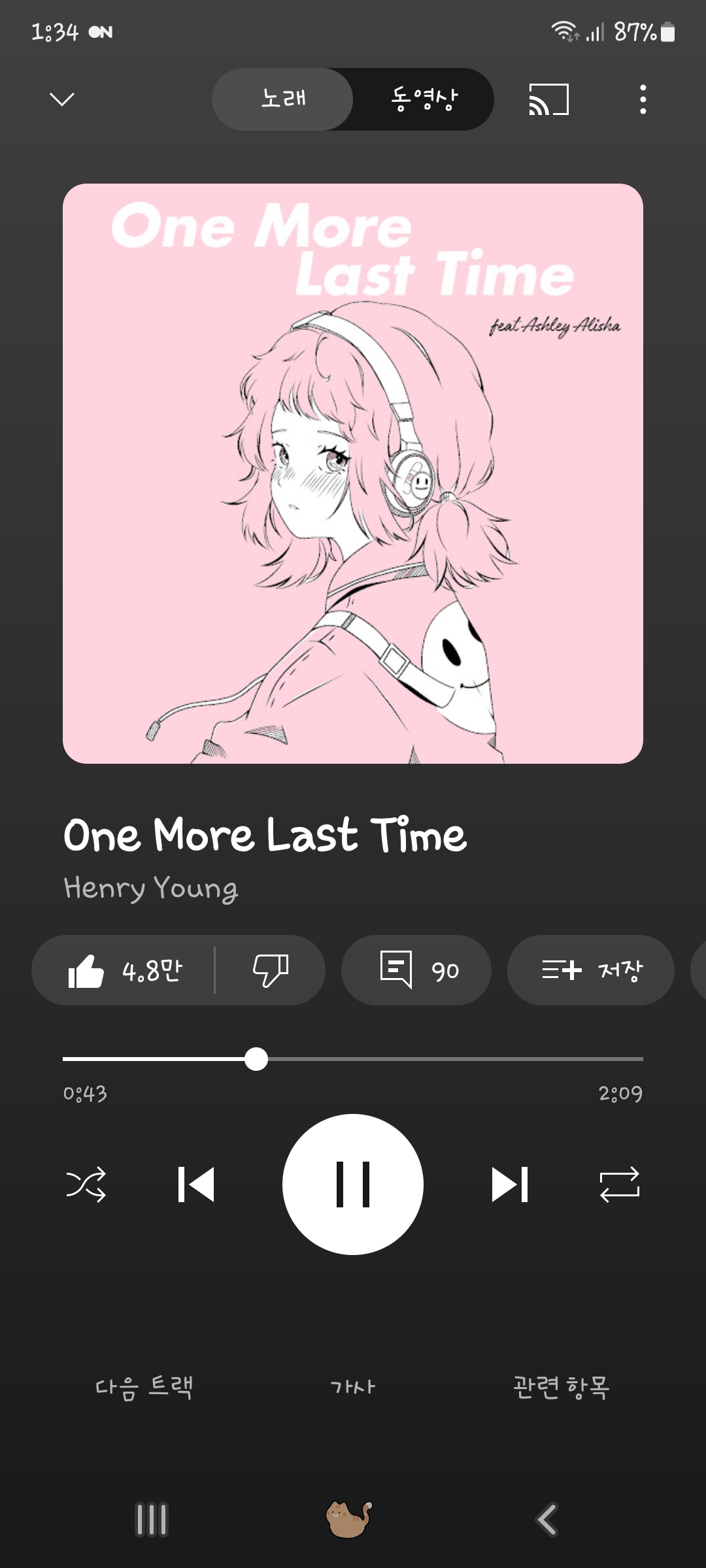The image size is (706, 1568).
Task: Toggle repeat mode
Action: coord(620,1184)
